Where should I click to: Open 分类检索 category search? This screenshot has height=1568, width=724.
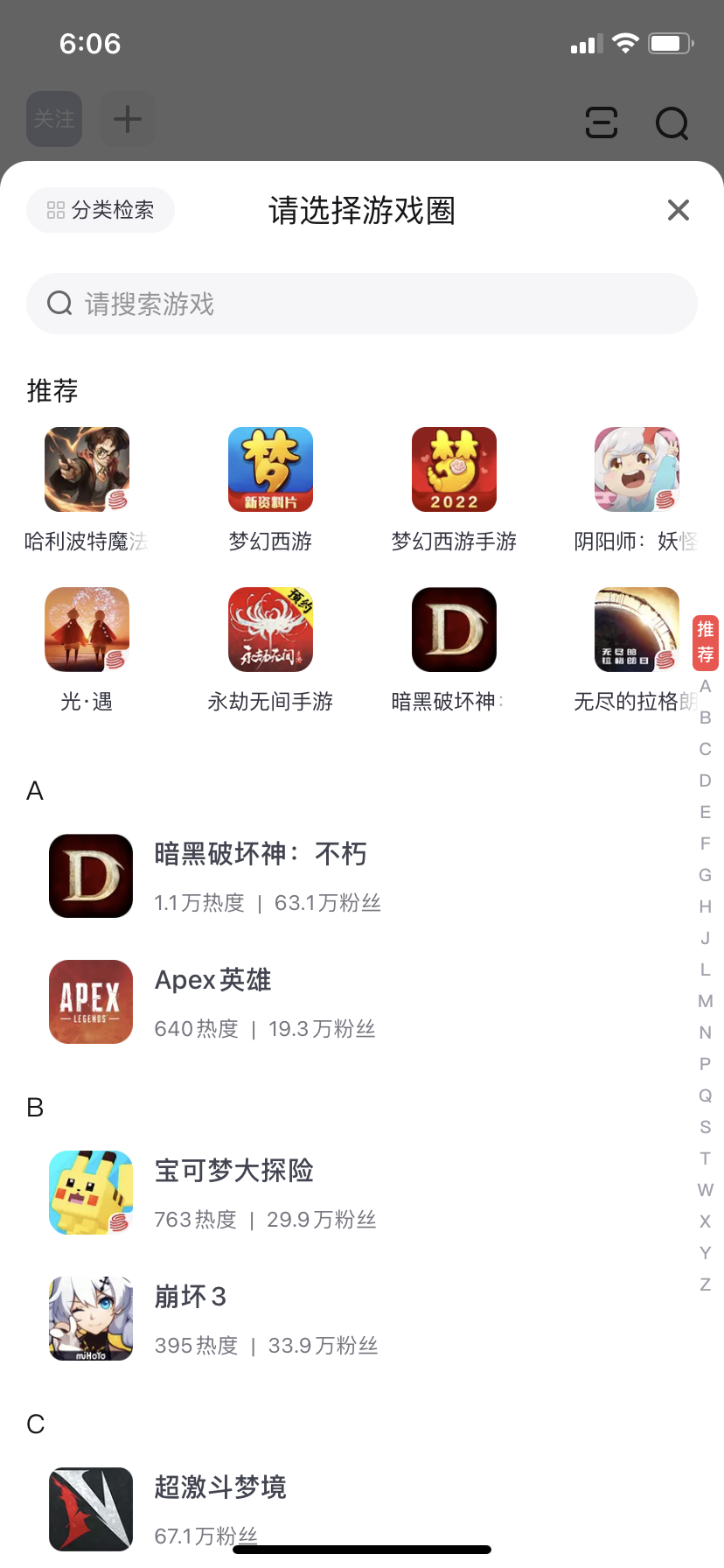pyautogui.click(x=101, y=210)
